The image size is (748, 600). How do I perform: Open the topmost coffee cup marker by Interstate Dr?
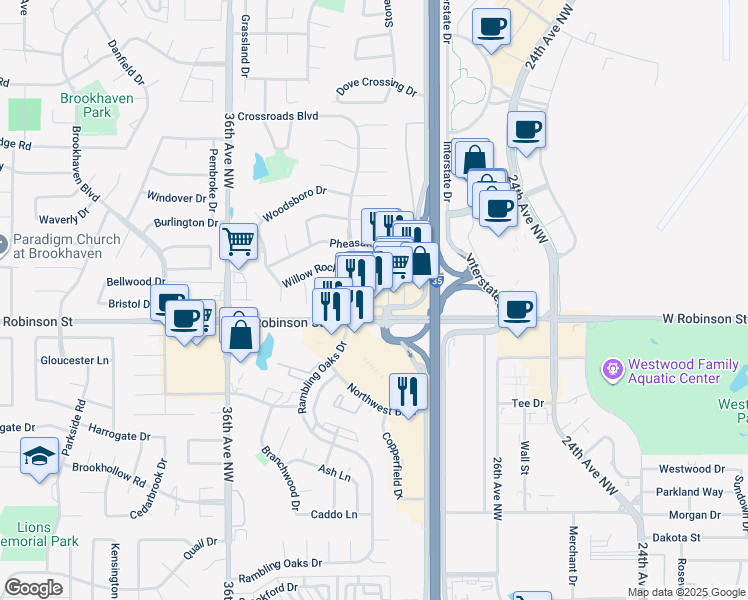pyautogui.click(x=491, y=27)
